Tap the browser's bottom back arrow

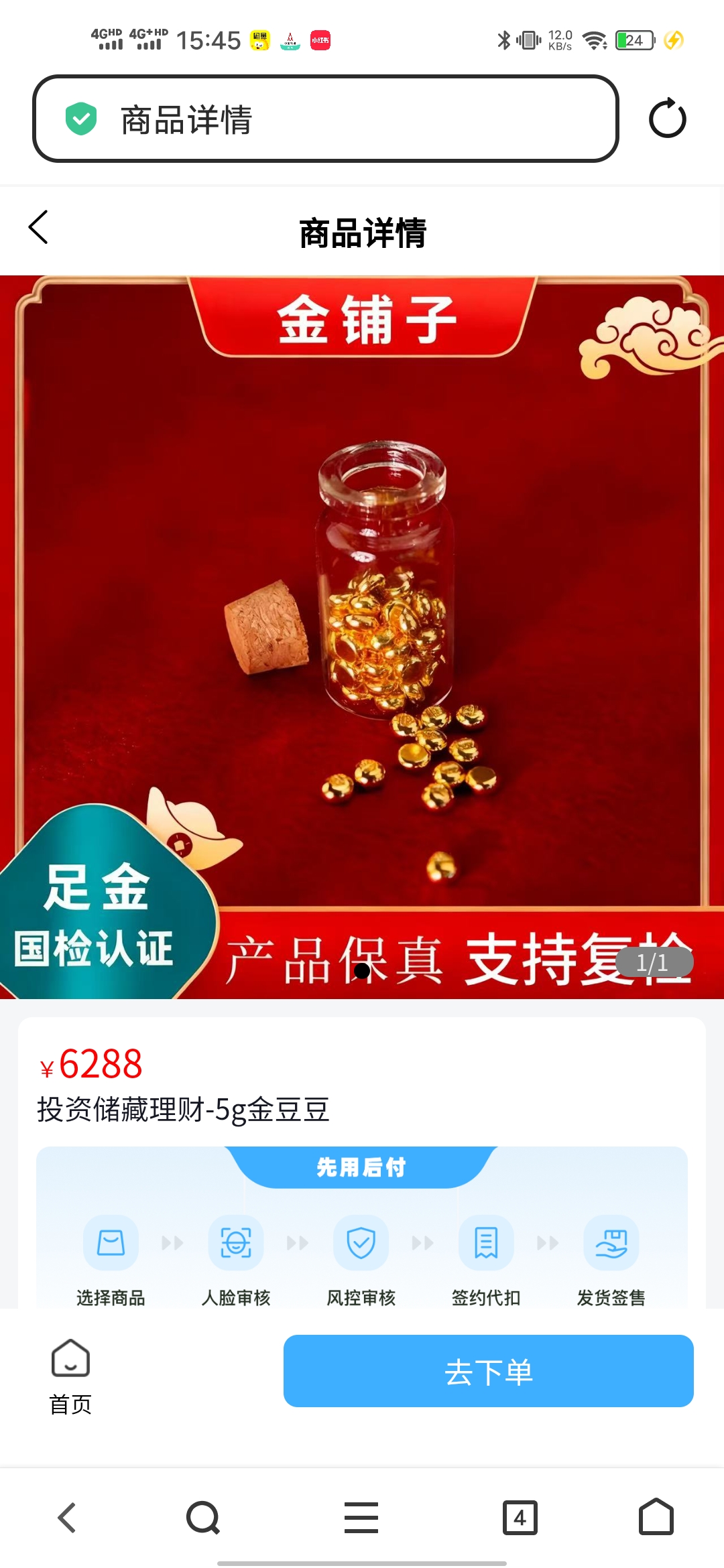[x=67, y=1517]
